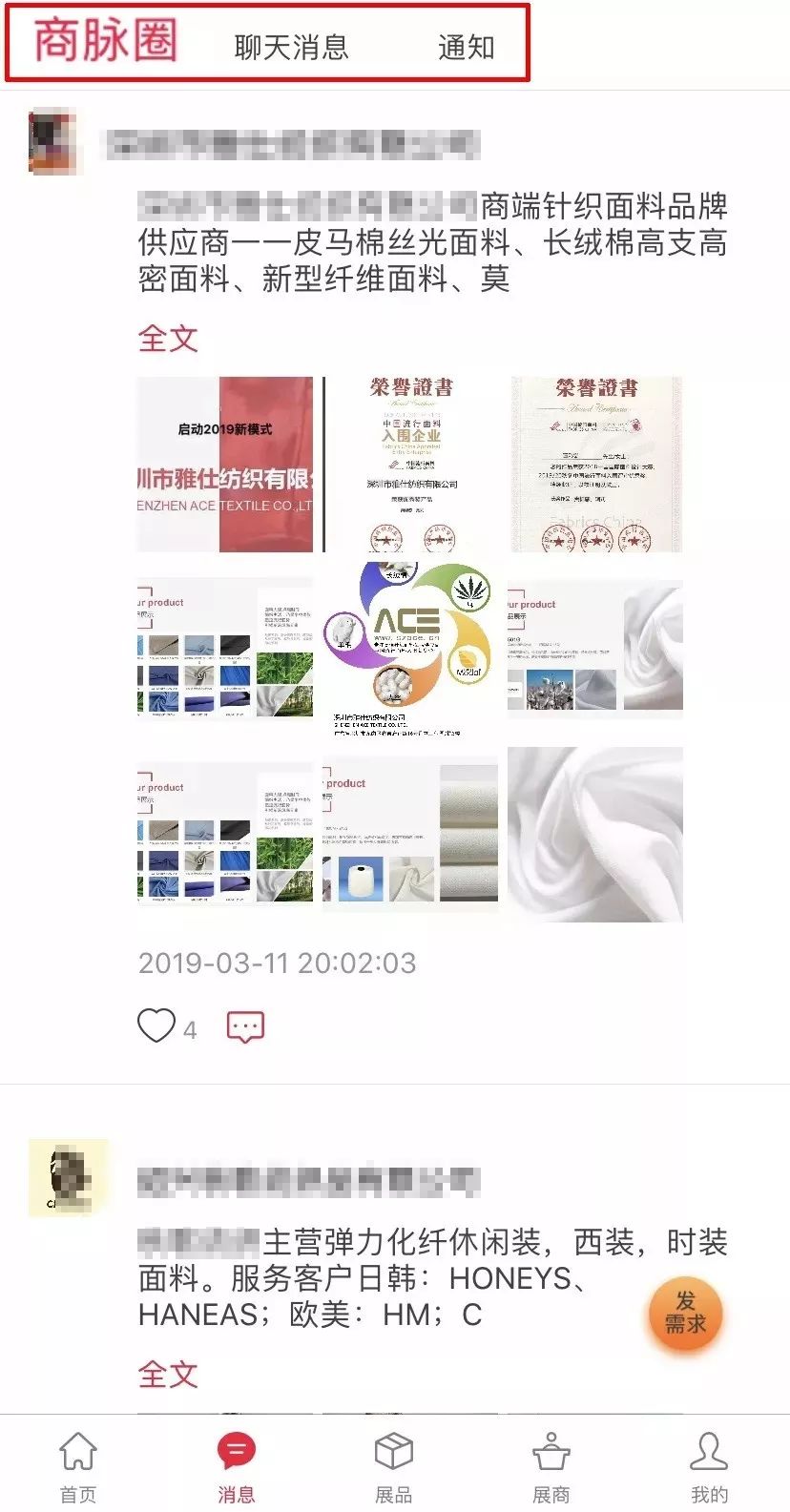Switch to the 展商 tab
790x1512 pixels.
pyautogui.click(x=551, y=1466)
